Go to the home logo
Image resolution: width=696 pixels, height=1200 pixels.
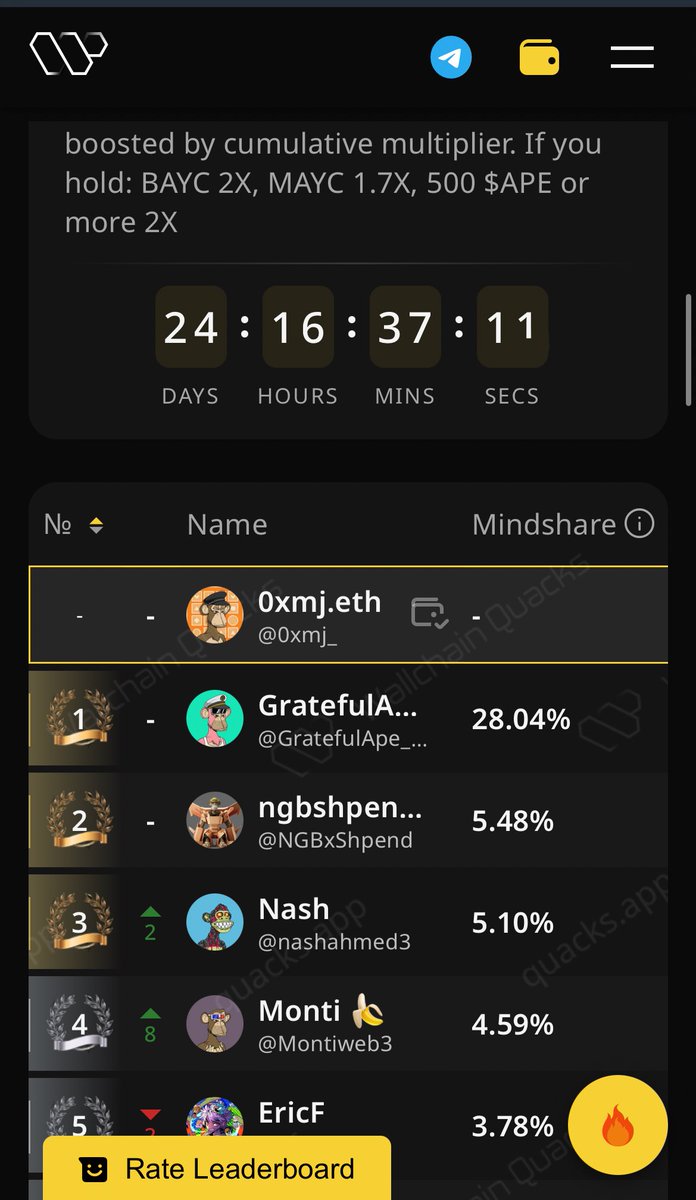68,53
